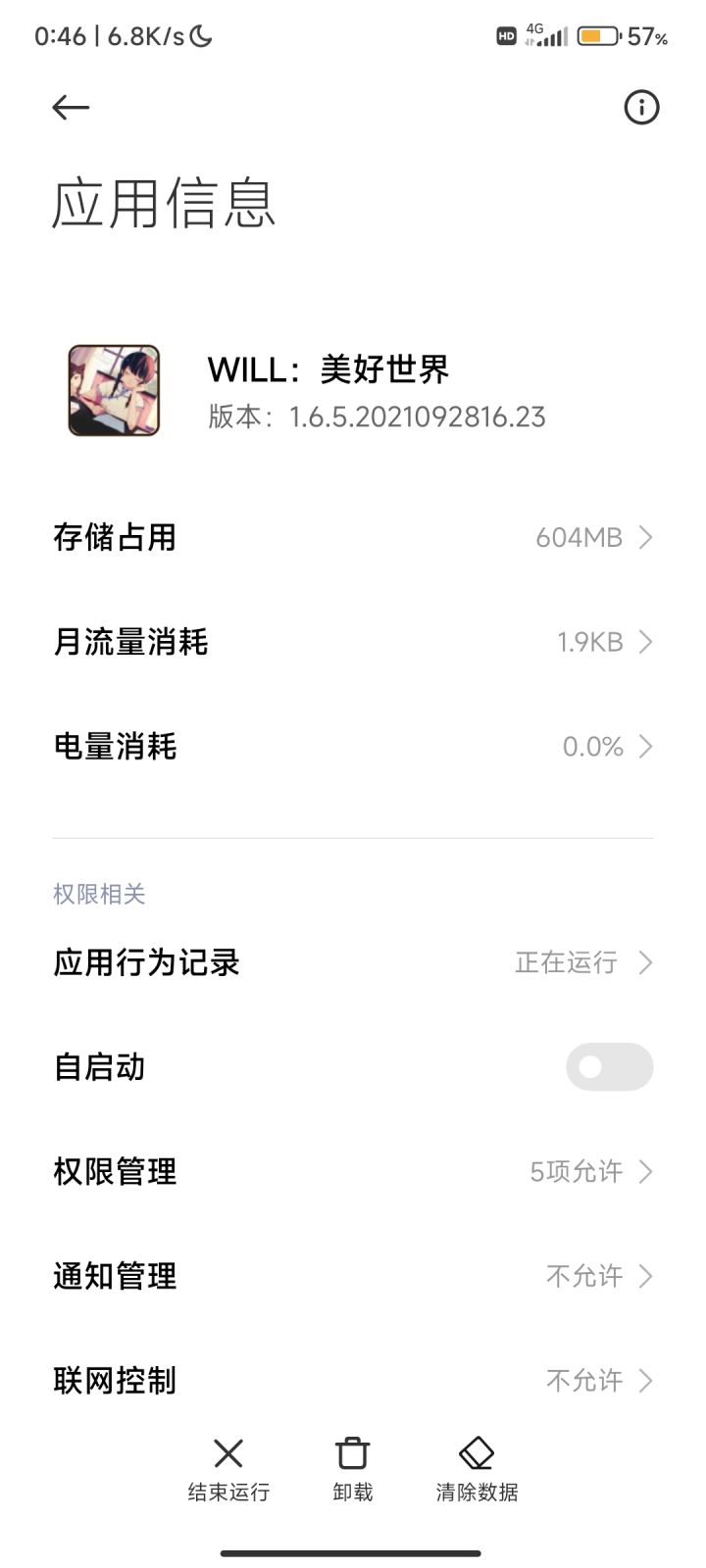The width and height of the screenshot is (706, 1568).
Task: Open 应用行为记录 behavior log
Action: click(x=353, y=962)
